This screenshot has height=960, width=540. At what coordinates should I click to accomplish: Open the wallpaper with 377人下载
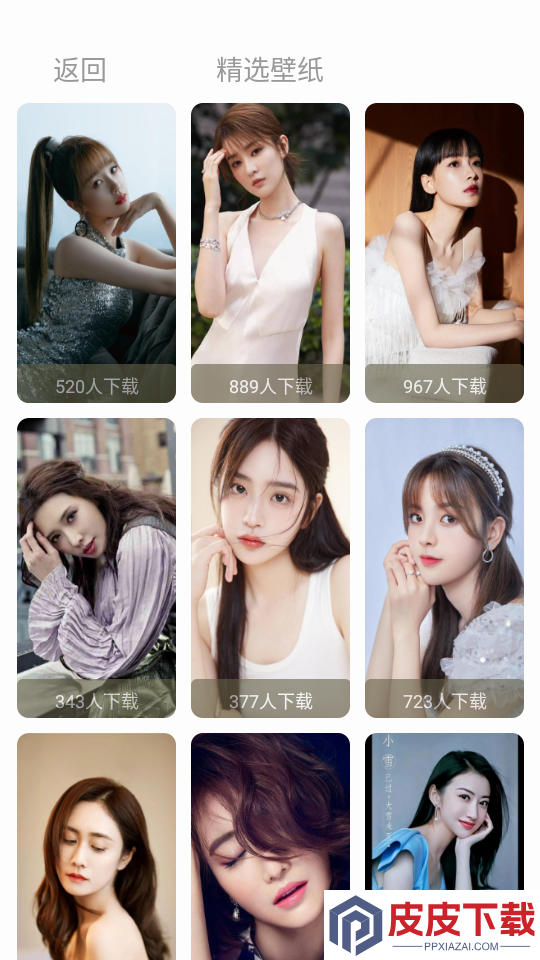click(x=270, y=568)
